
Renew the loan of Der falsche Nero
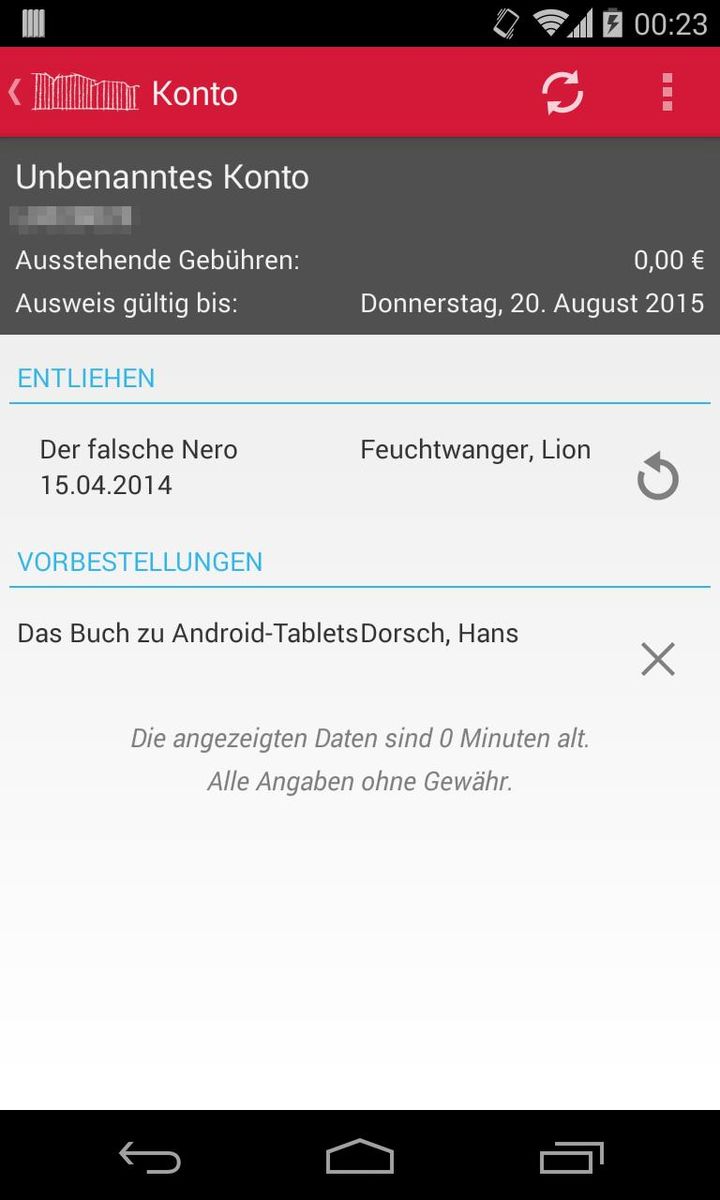(x=658, y=478)
